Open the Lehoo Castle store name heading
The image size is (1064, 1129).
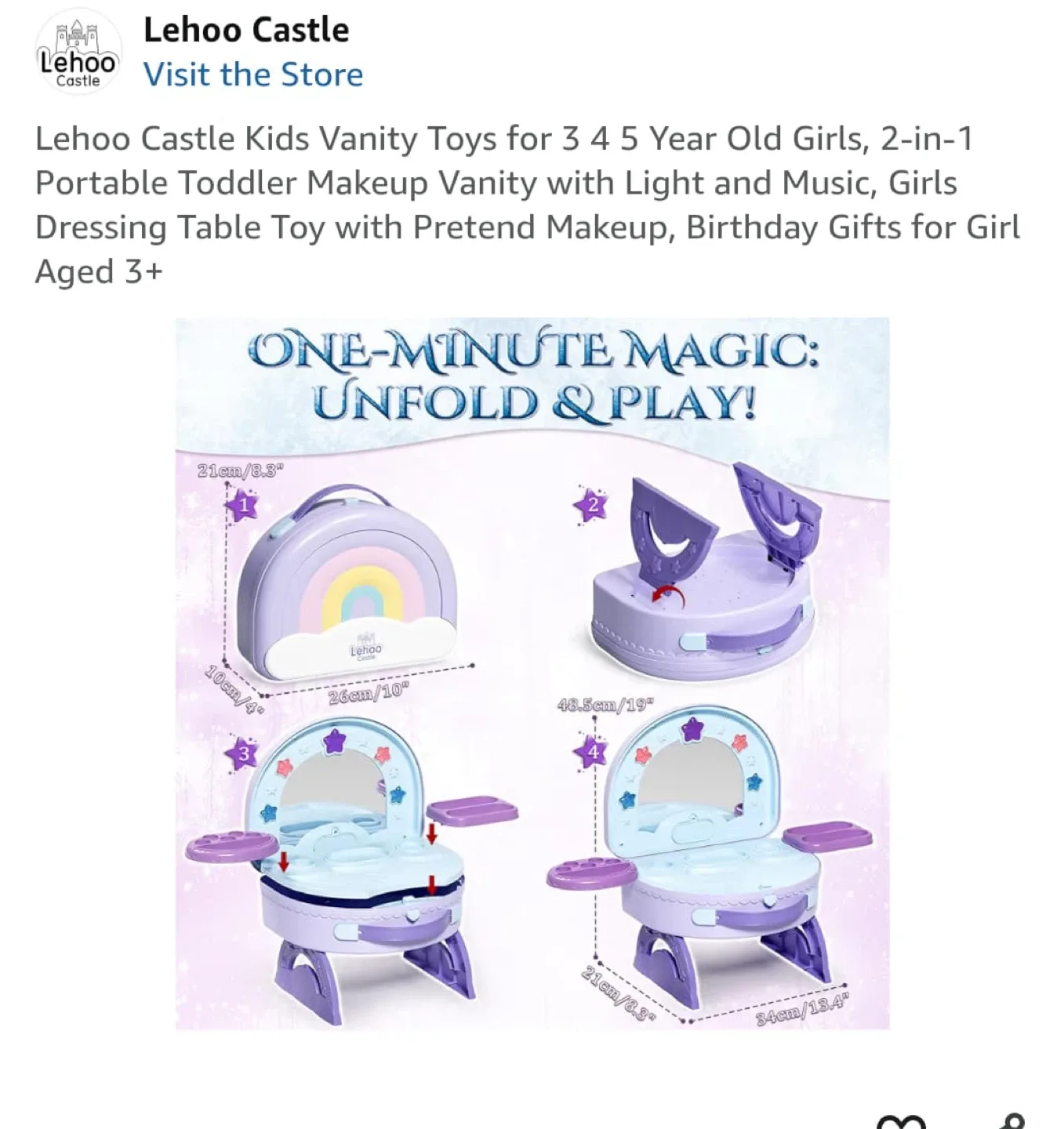click(x=245, y=30)
